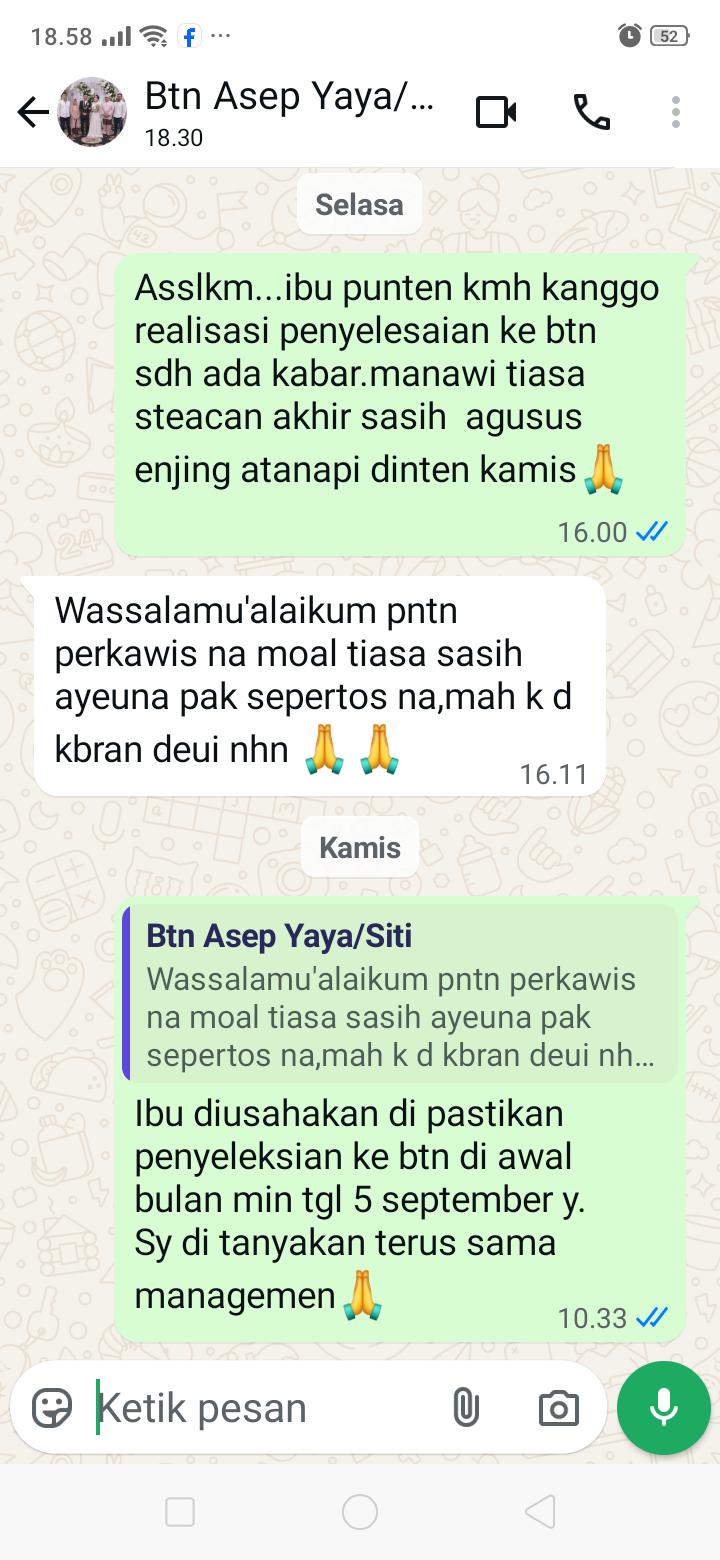The image size is (720, 1560).
Task: Start a voice call with this contact
Action: [591, 112]
